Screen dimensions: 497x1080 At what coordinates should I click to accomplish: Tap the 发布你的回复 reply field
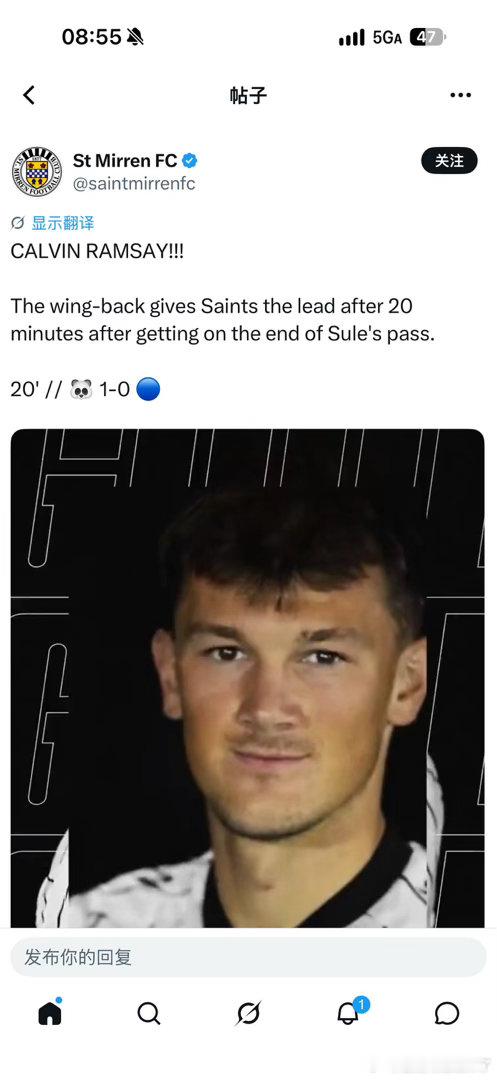pos(248,957)
